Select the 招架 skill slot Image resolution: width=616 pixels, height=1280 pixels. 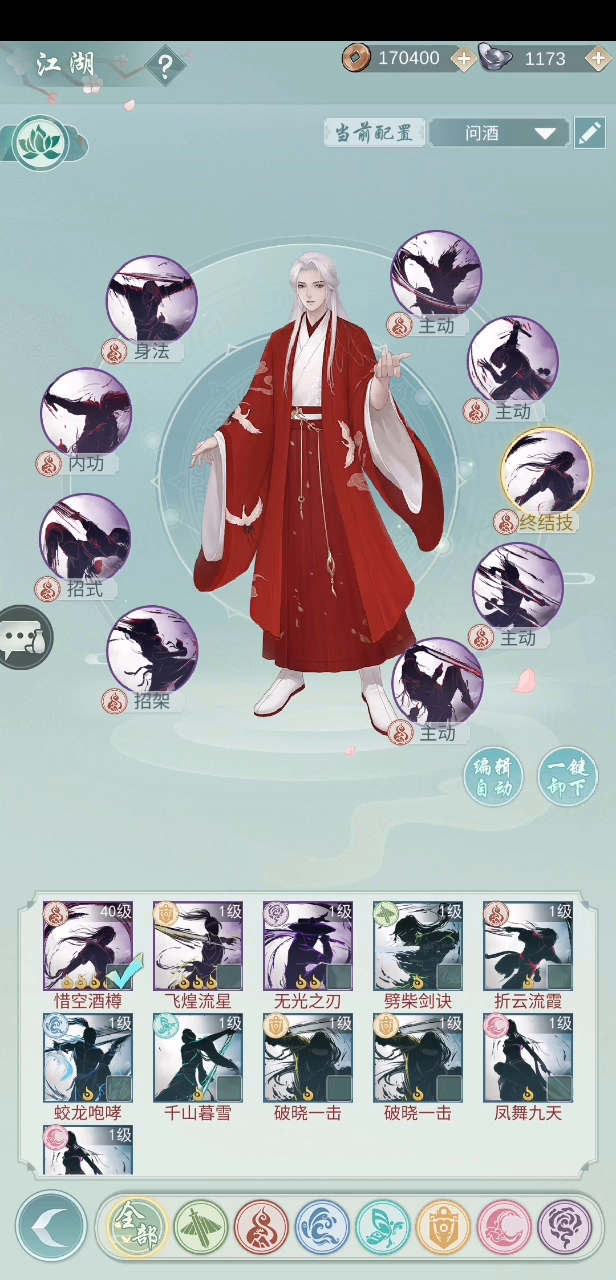click(152, 659)
